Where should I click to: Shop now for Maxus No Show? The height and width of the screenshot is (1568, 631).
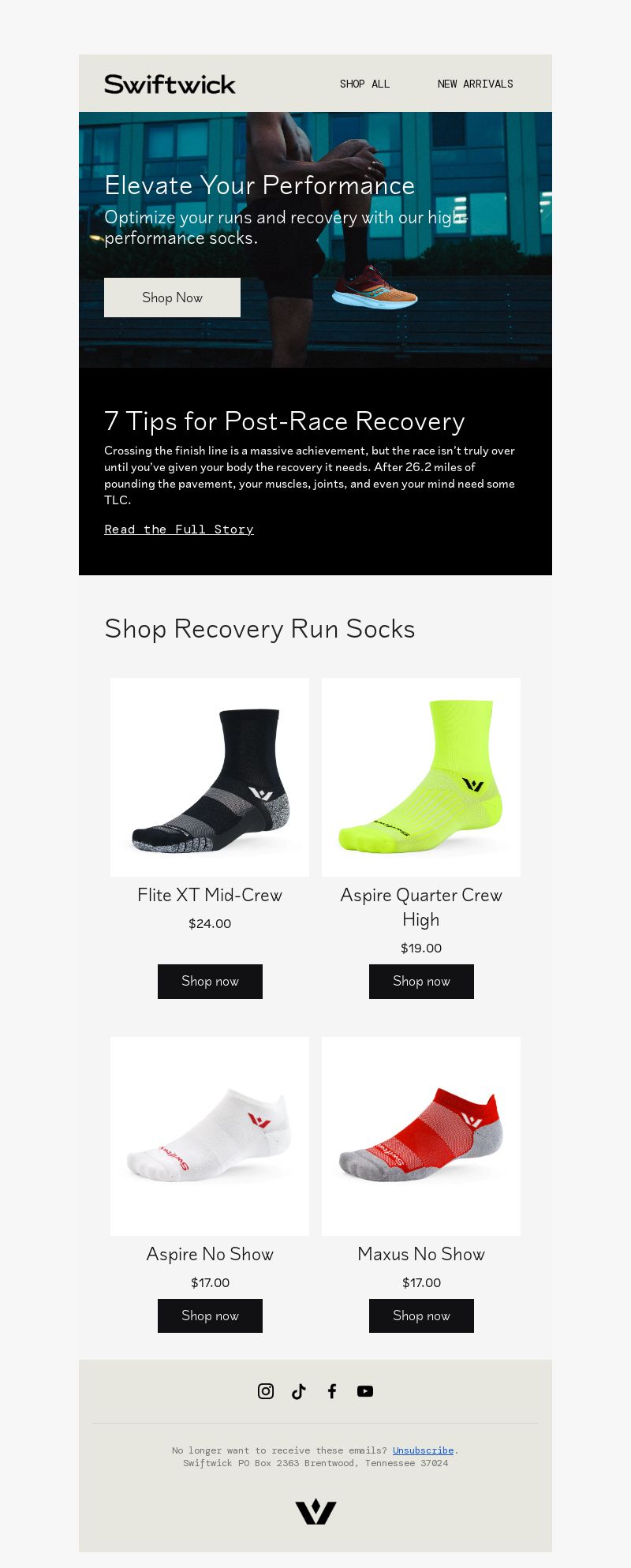click(x=421, y=1315)
